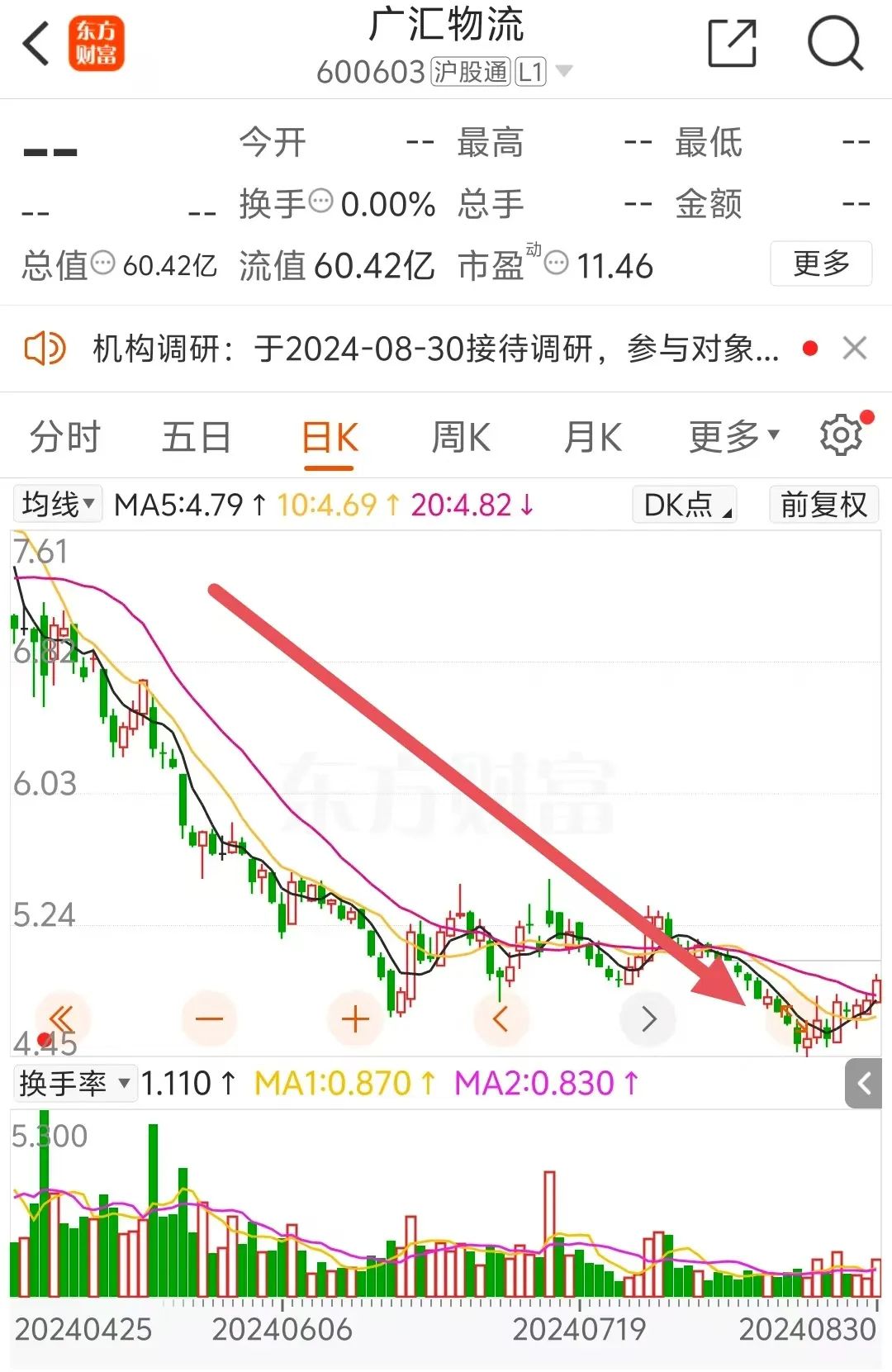Image resolution: width=892 pixels, height=1372 pixels.
Task: Play the announcement via speaker icon
Action: coord(46,349)
